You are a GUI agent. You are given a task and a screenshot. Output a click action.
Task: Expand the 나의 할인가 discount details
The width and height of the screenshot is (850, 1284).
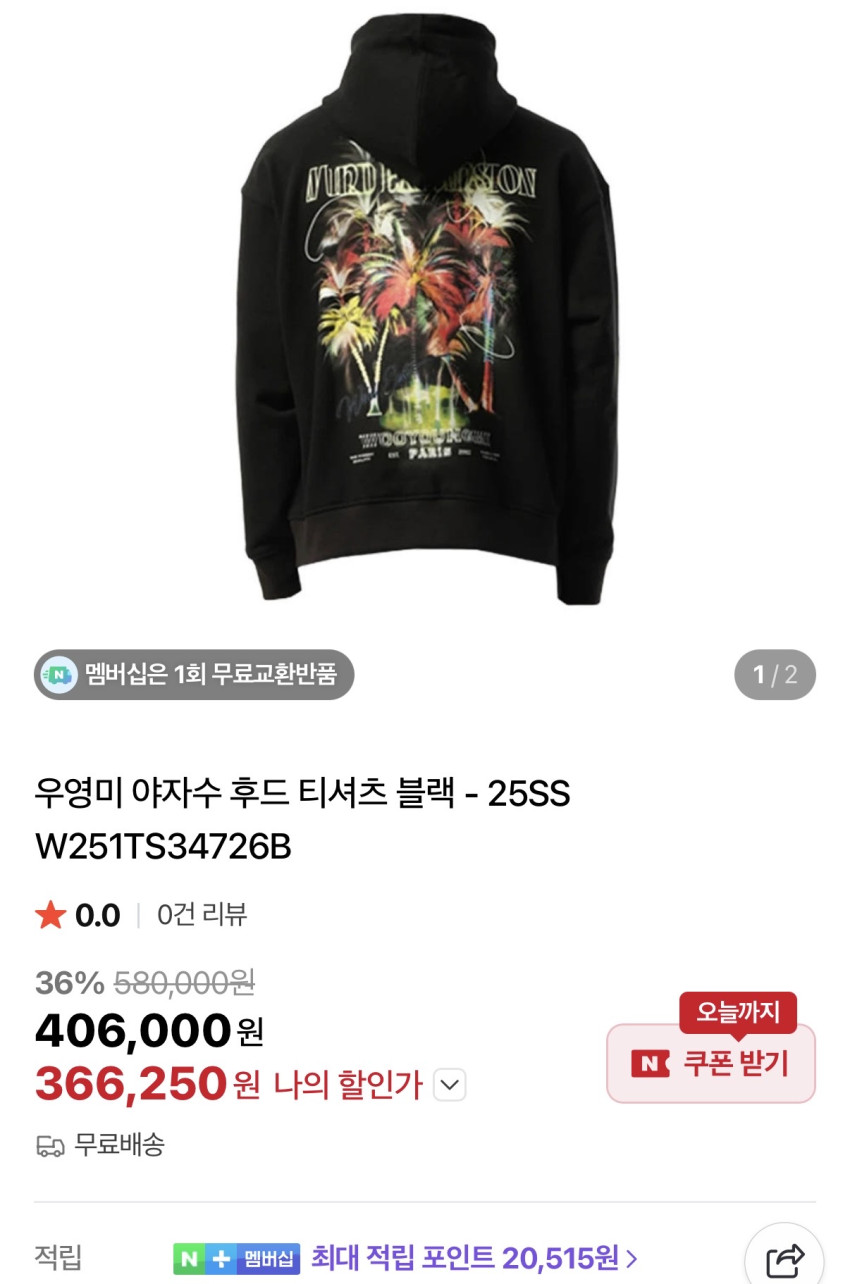pos(450,1085)
